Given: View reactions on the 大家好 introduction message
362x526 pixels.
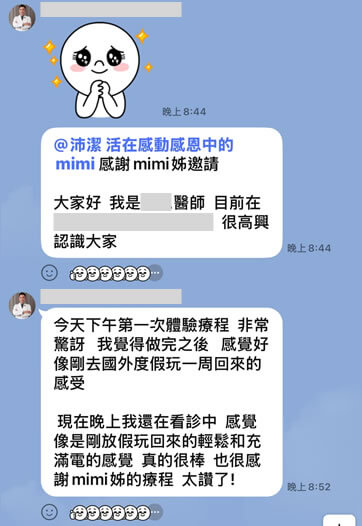Looking at the screenshot, I should 116,273.
